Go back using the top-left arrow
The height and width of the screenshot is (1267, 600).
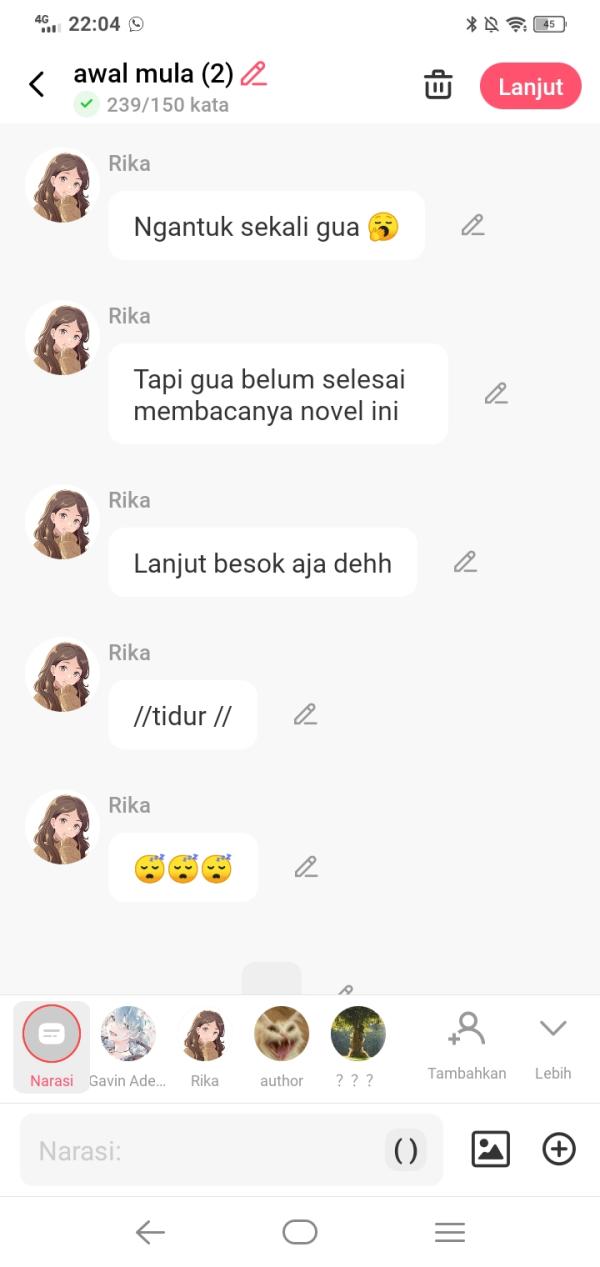(37, 85)
